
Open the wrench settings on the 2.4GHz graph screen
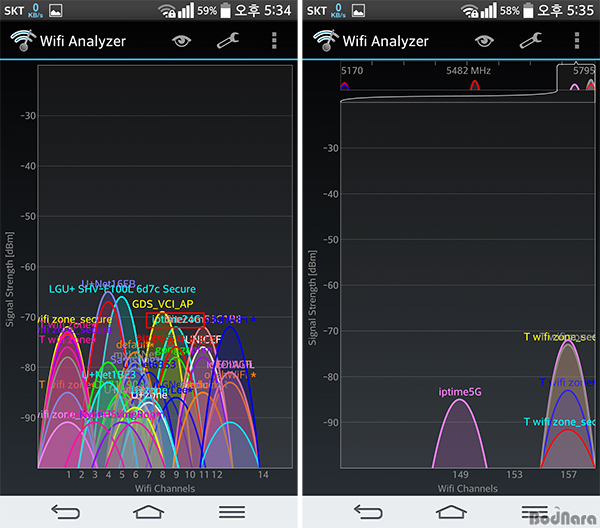coord(228,41)
